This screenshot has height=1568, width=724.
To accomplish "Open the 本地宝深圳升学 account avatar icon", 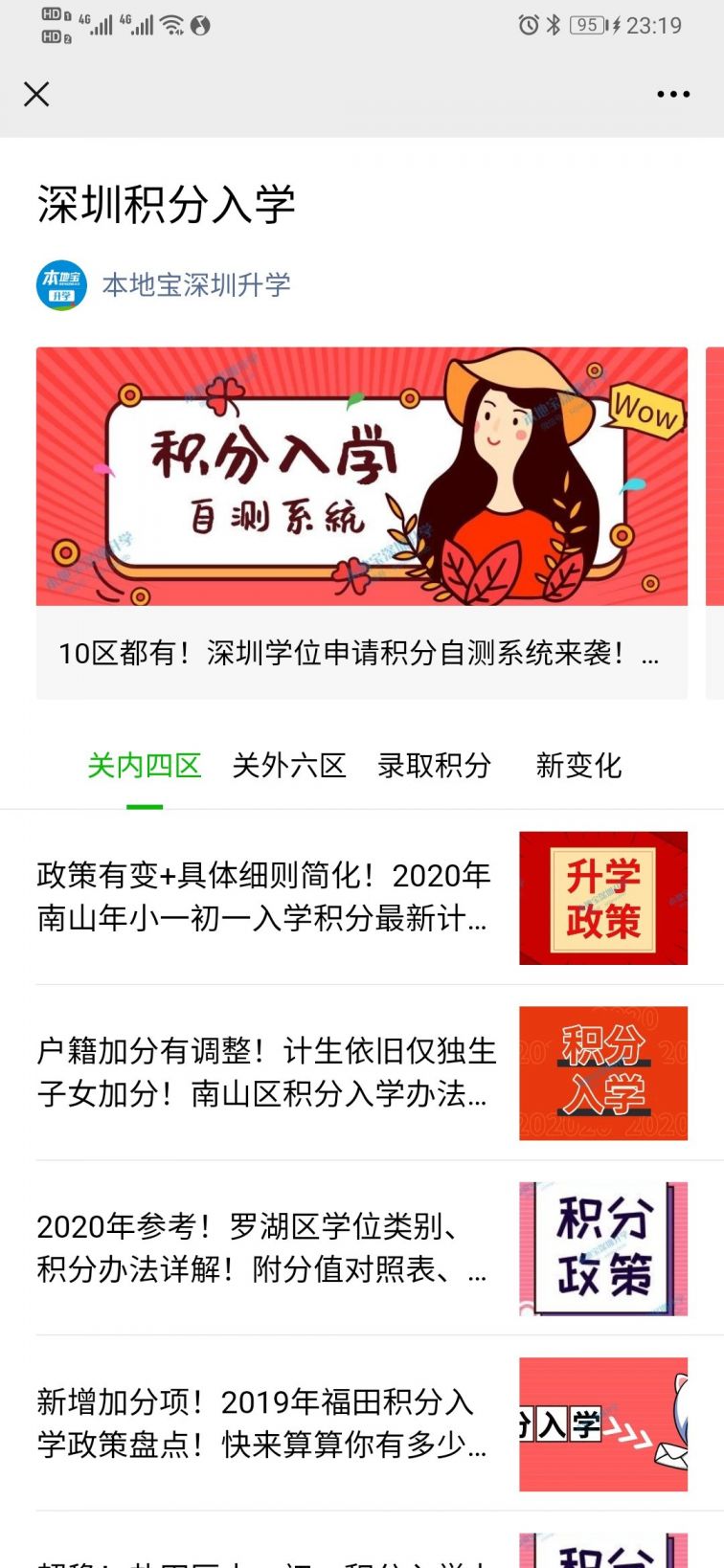I will tap(60, 285).
